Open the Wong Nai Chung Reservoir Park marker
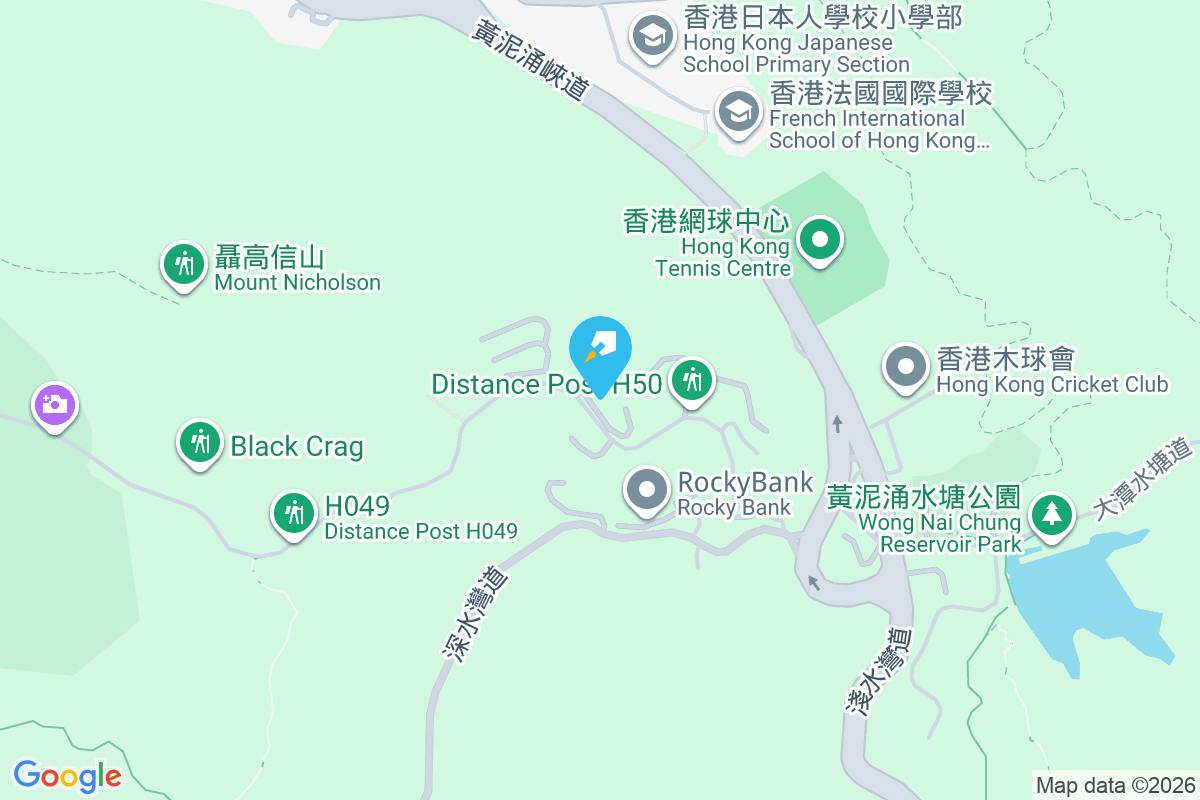 (1051, 515)
